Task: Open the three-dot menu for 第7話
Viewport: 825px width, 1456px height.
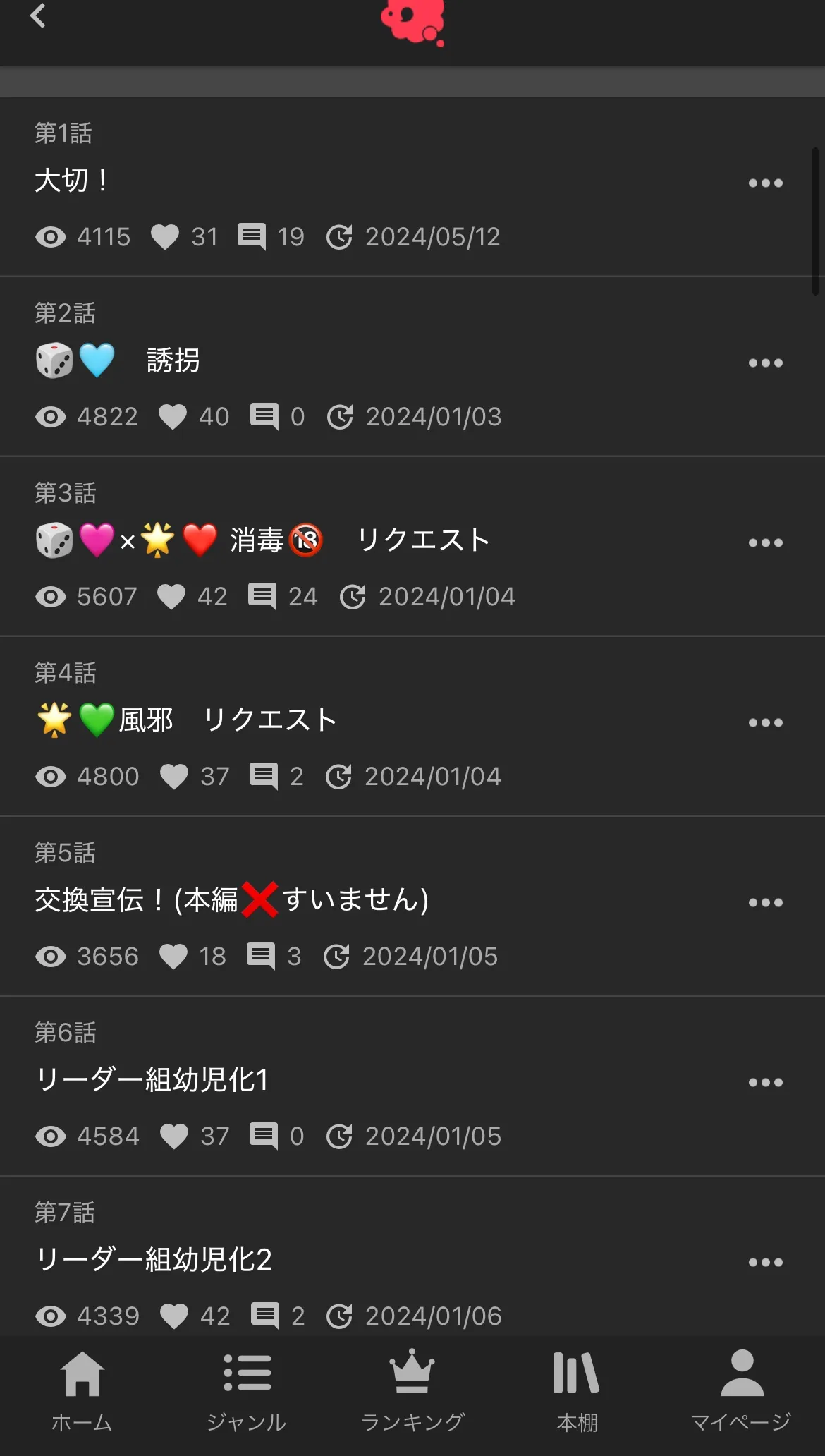Action: point(765,1263)
